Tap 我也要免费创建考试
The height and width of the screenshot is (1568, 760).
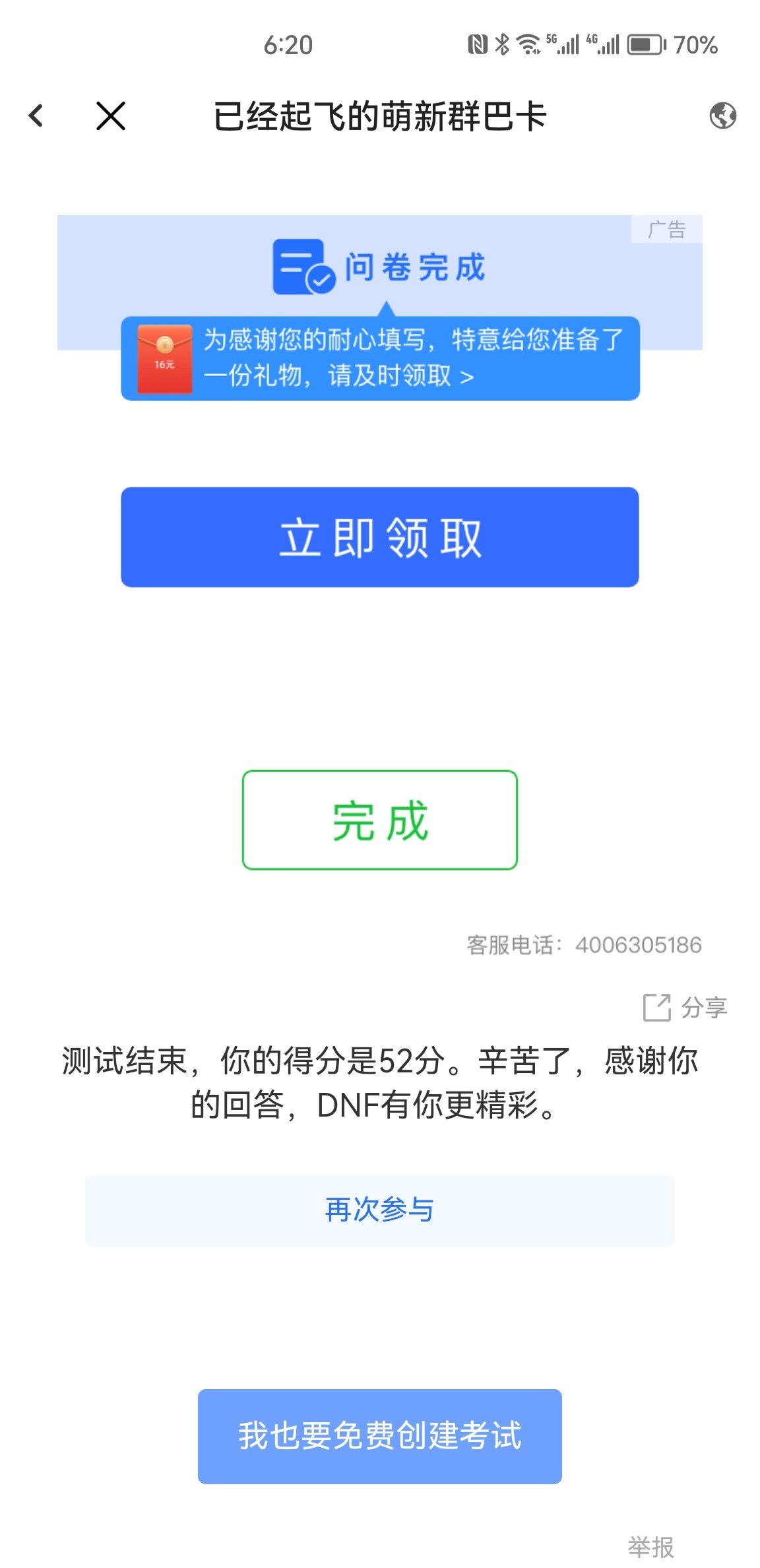coord(380,1437)
